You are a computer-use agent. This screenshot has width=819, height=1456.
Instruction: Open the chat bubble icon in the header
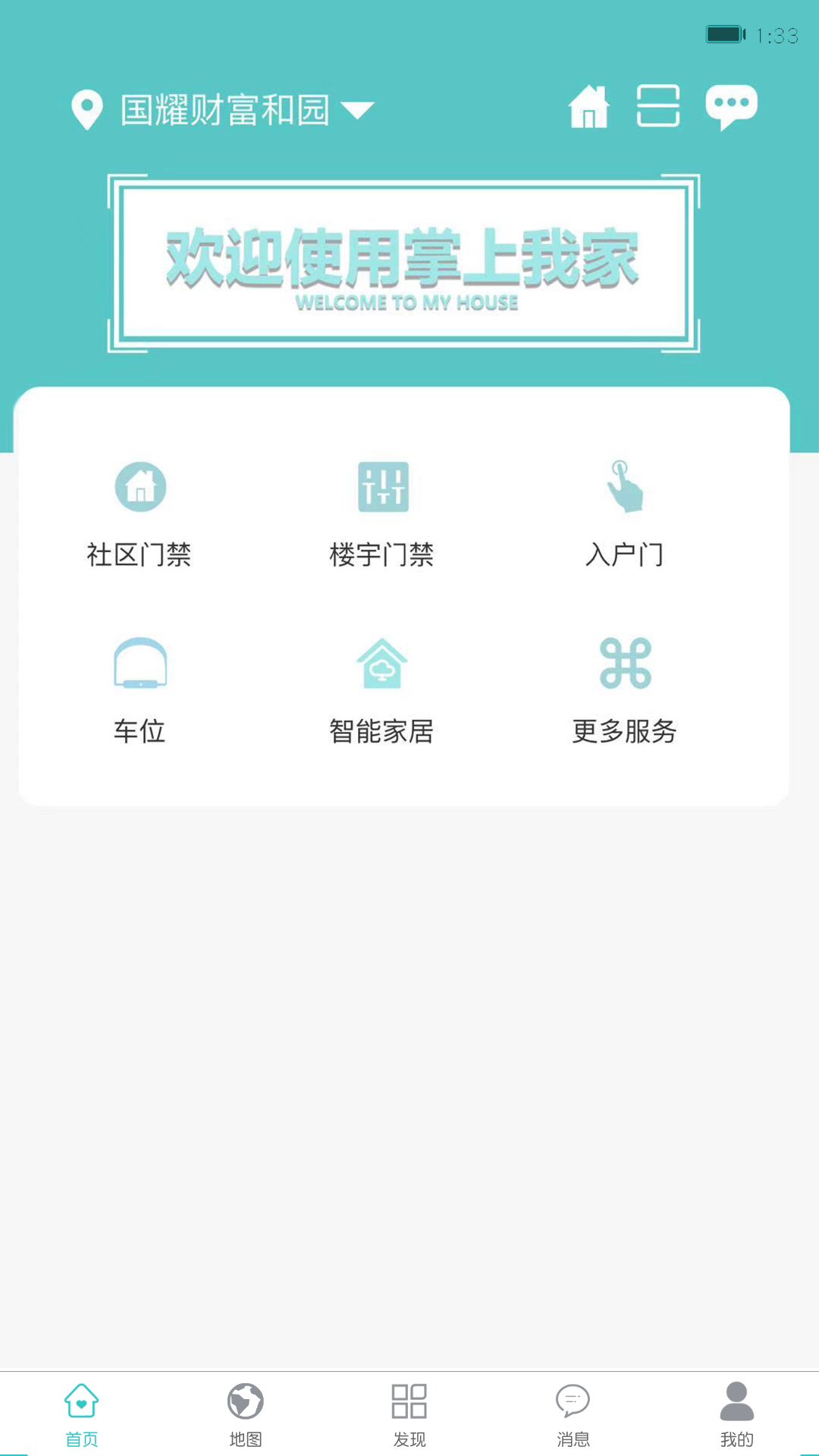(x=731, y=107)
